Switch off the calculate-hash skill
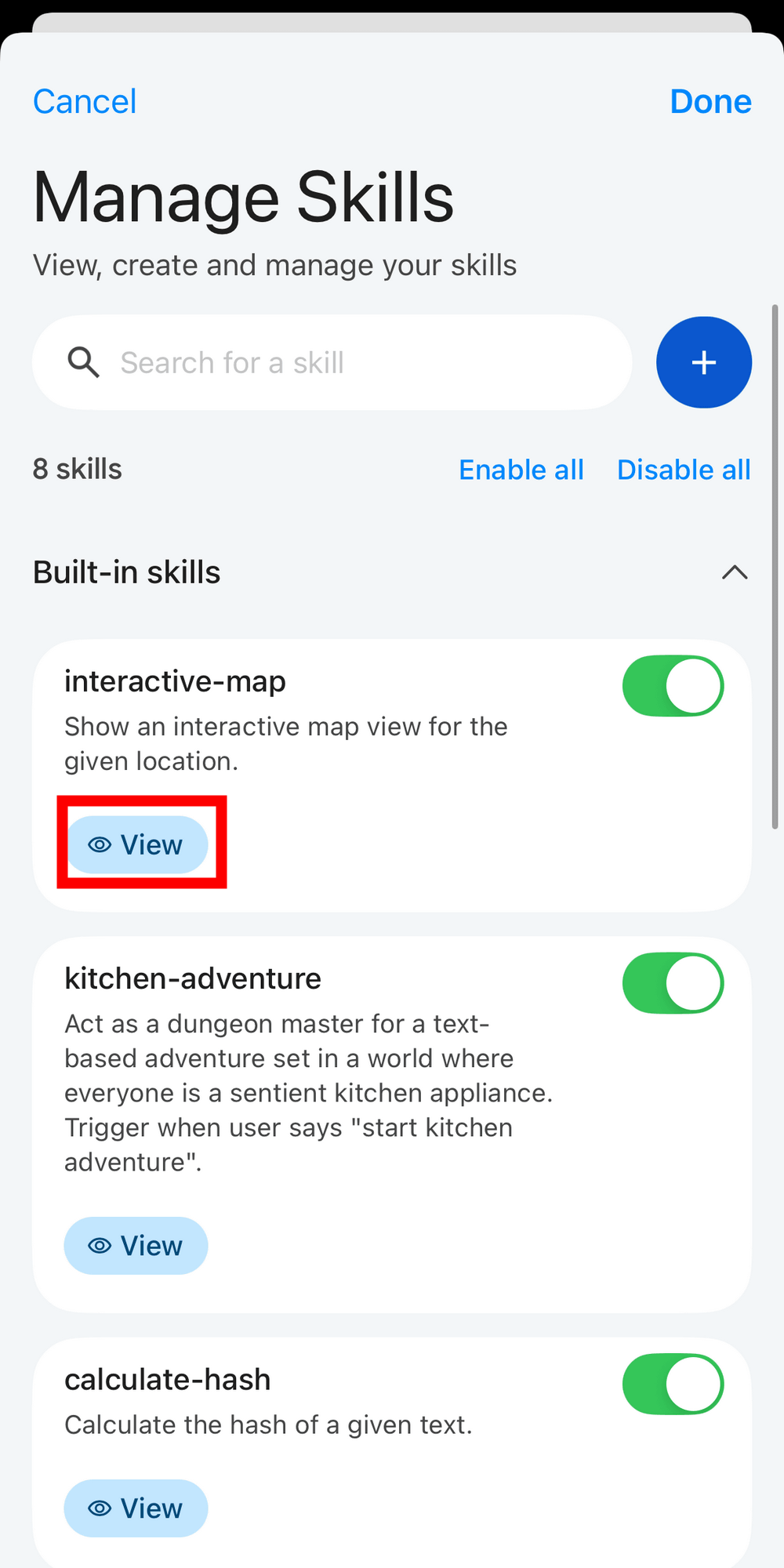 [673, 1385]
